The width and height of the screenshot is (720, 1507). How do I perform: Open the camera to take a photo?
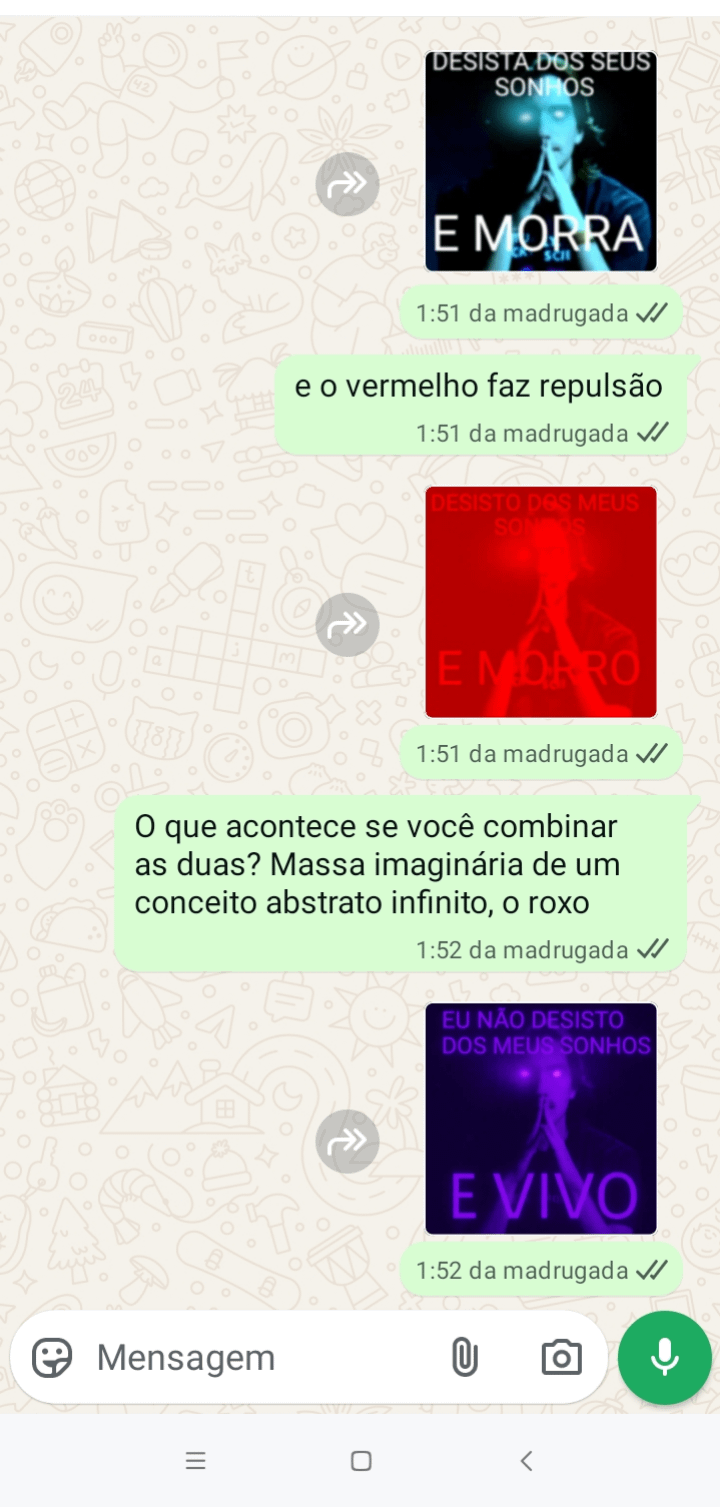coord(561,1358)
